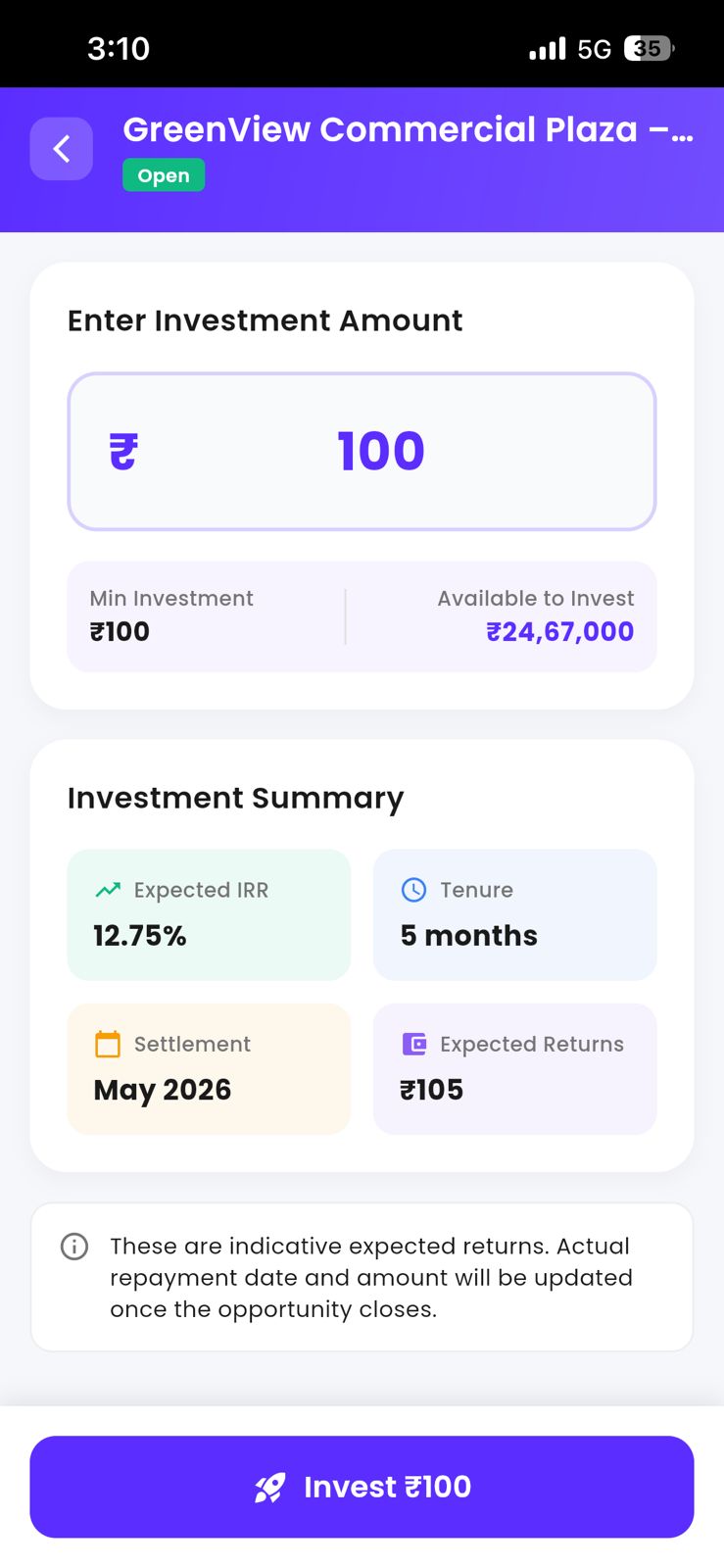
Task: Tap the clock time 3:10 in status bar
Action: [119, 47]
